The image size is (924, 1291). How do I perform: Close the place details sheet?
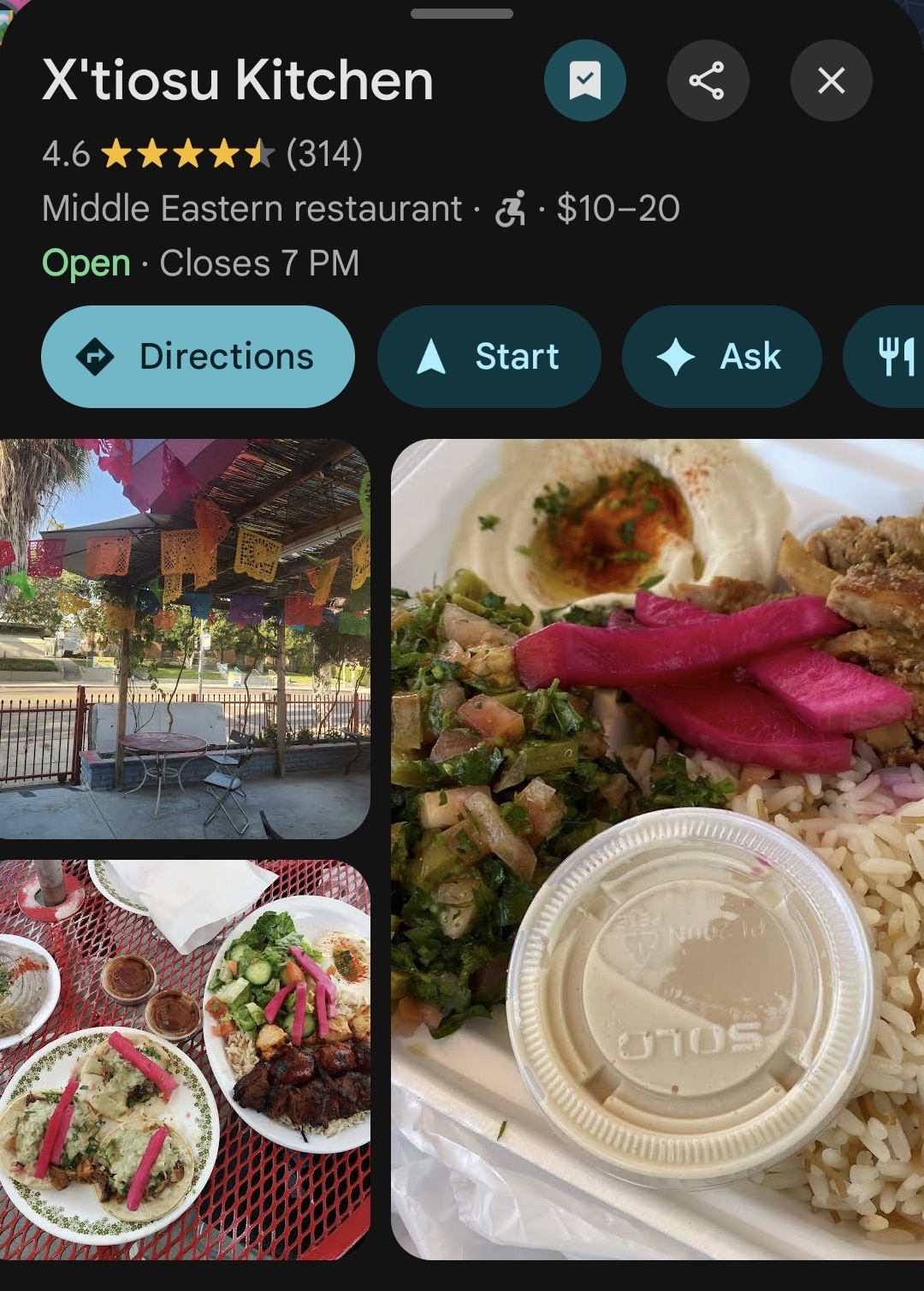click(831, 80)
